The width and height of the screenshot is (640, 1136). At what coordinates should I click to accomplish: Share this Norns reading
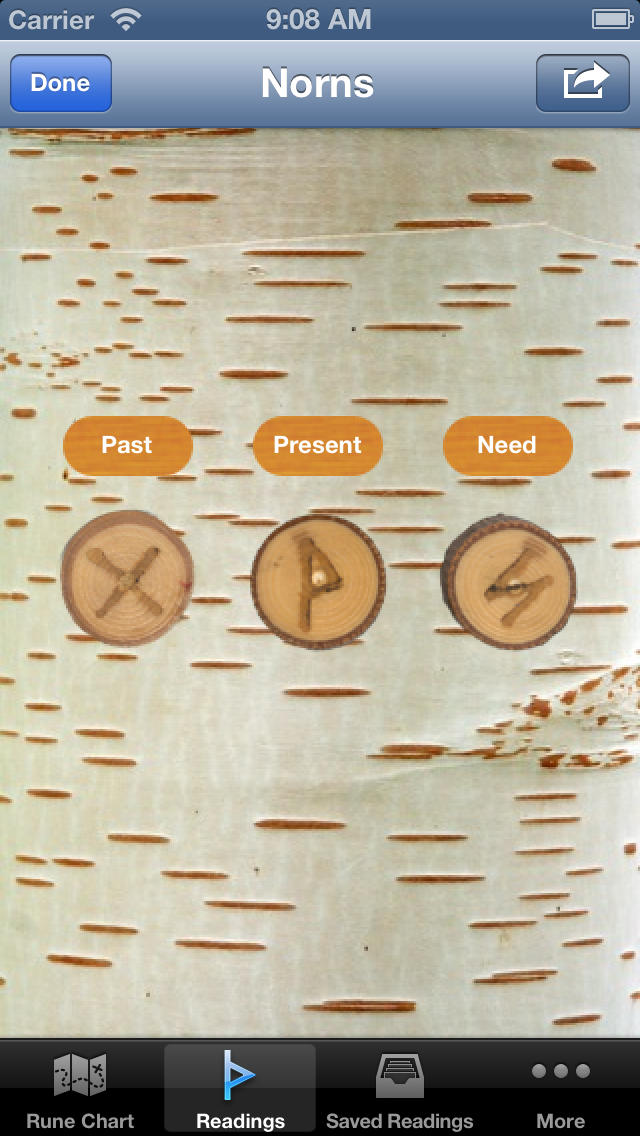coord(583,83)
